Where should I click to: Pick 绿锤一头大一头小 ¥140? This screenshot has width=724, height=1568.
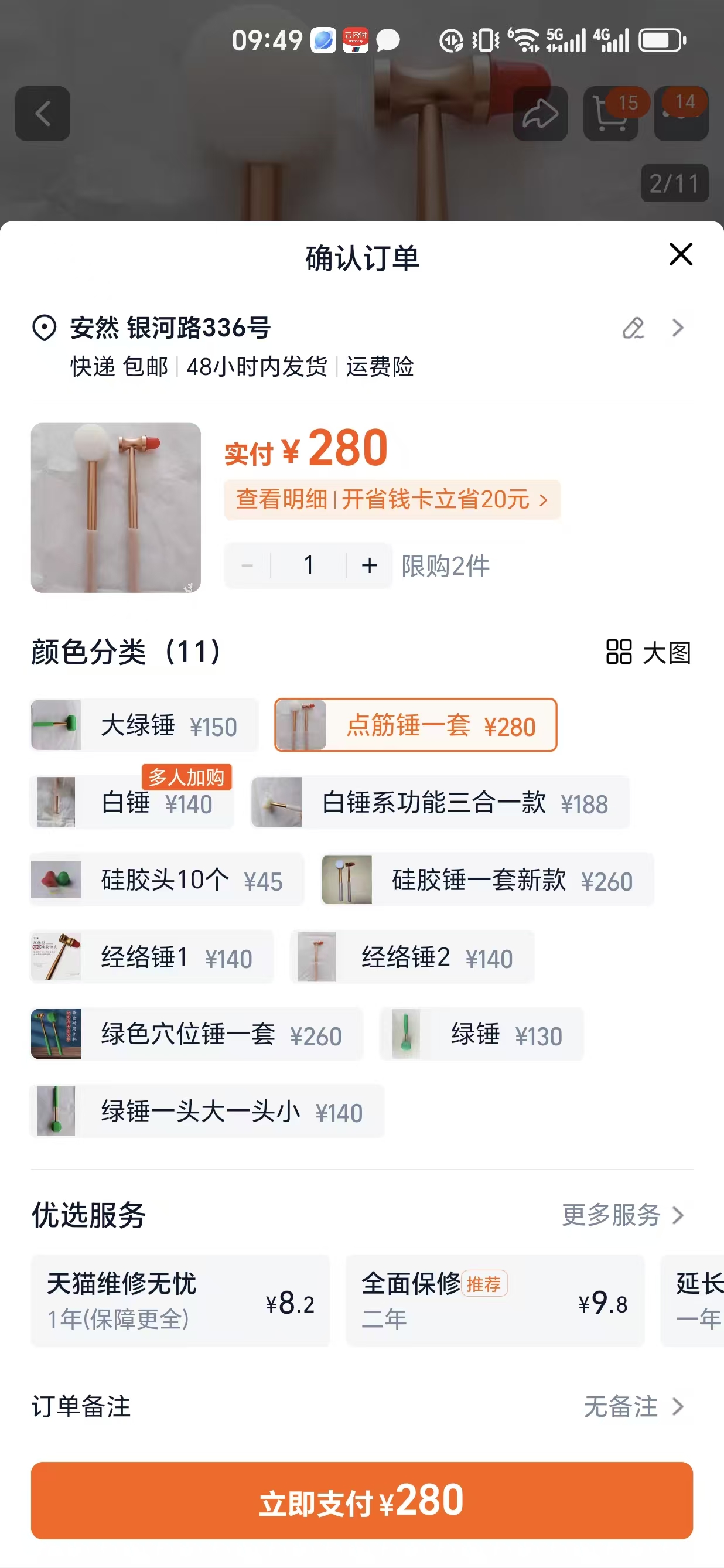[x=207, y=1112]
